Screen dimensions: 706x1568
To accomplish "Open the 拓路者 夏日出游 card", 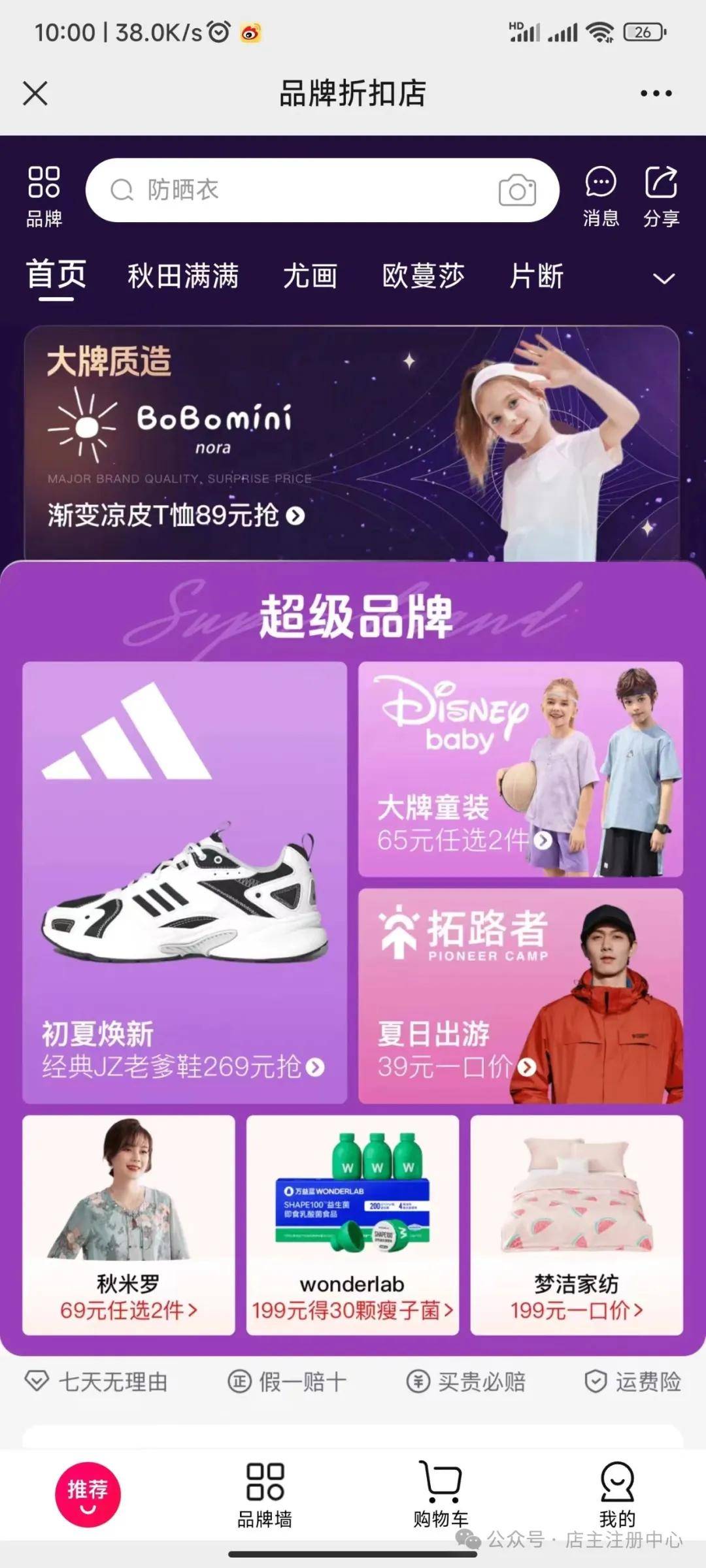I will coord(520,996).
